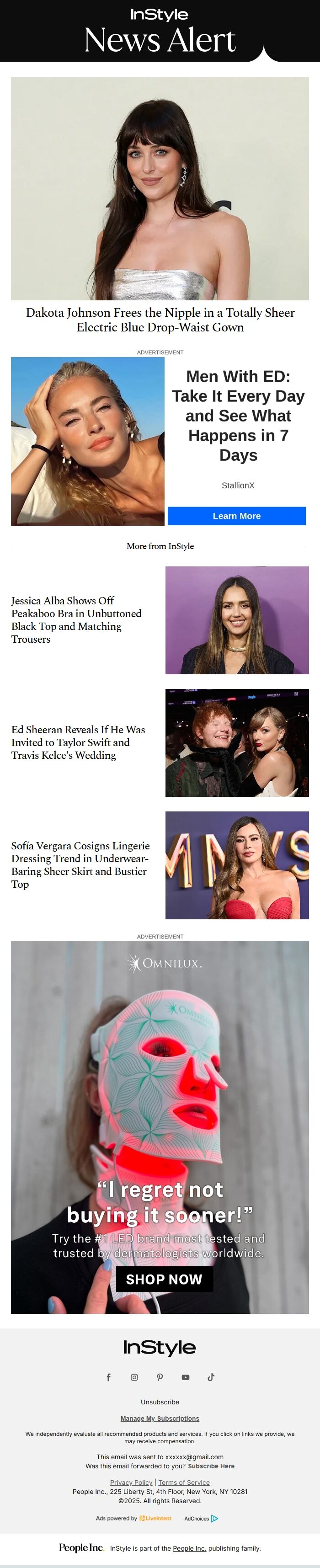Tap Learn More in the StallionX ad
Image resolution: width=320 pixels, height=1568 pixels.
point(237,516)
